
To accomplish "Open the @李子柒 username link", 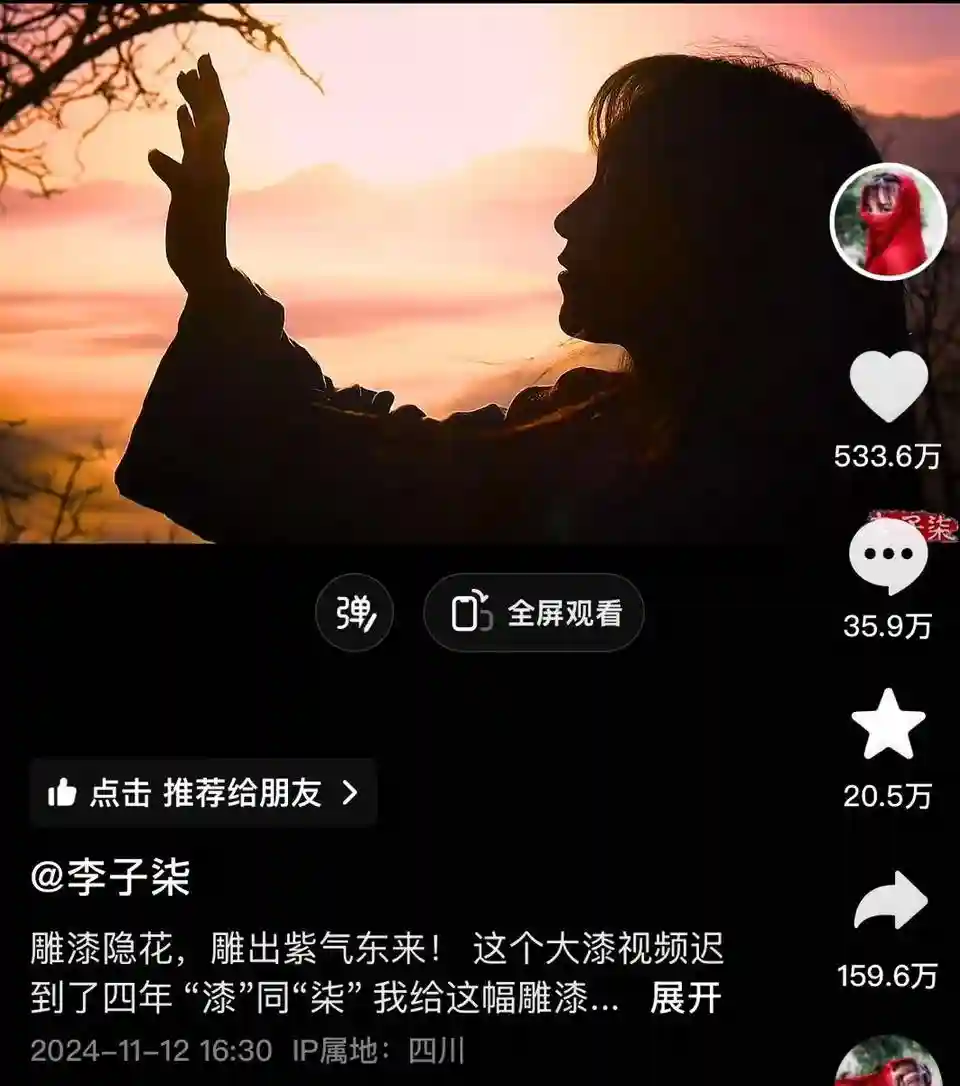I will coord(110,878).
